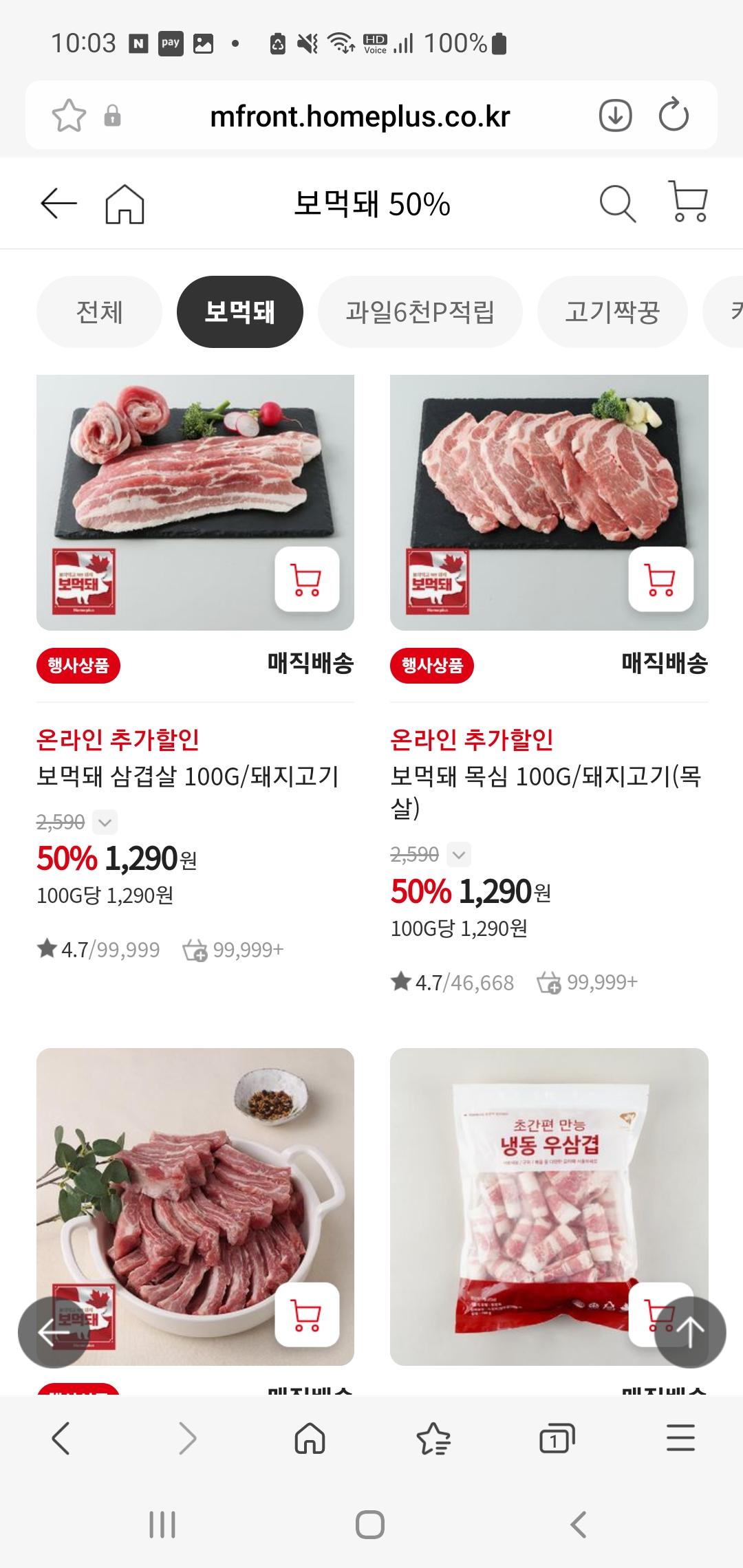Open the 보먹돼 삼겹살 100G product
This screenshot has width=743, height=1568.
(x=187, y=777)
